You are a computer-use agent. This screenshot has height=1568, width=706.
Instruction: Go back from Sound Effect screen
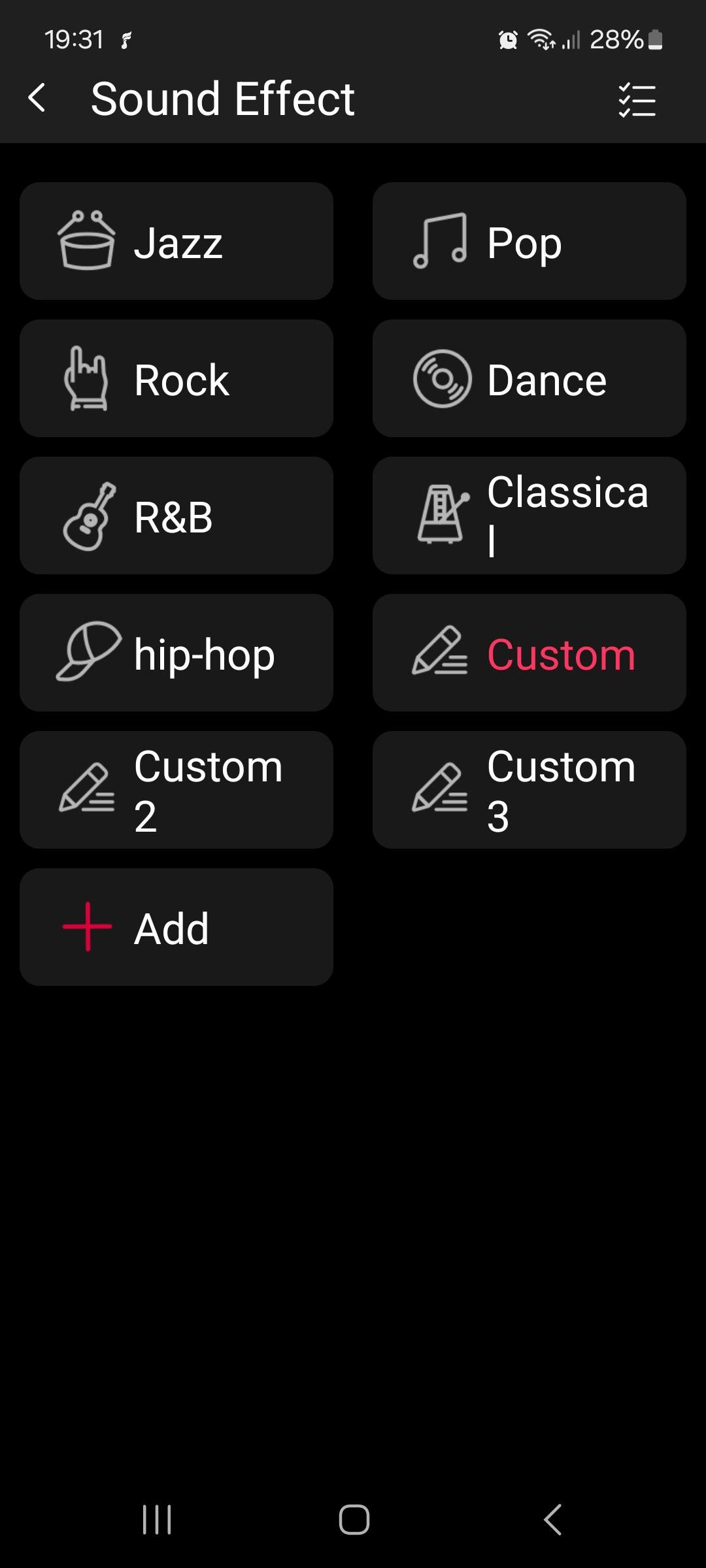coord(37,99)
